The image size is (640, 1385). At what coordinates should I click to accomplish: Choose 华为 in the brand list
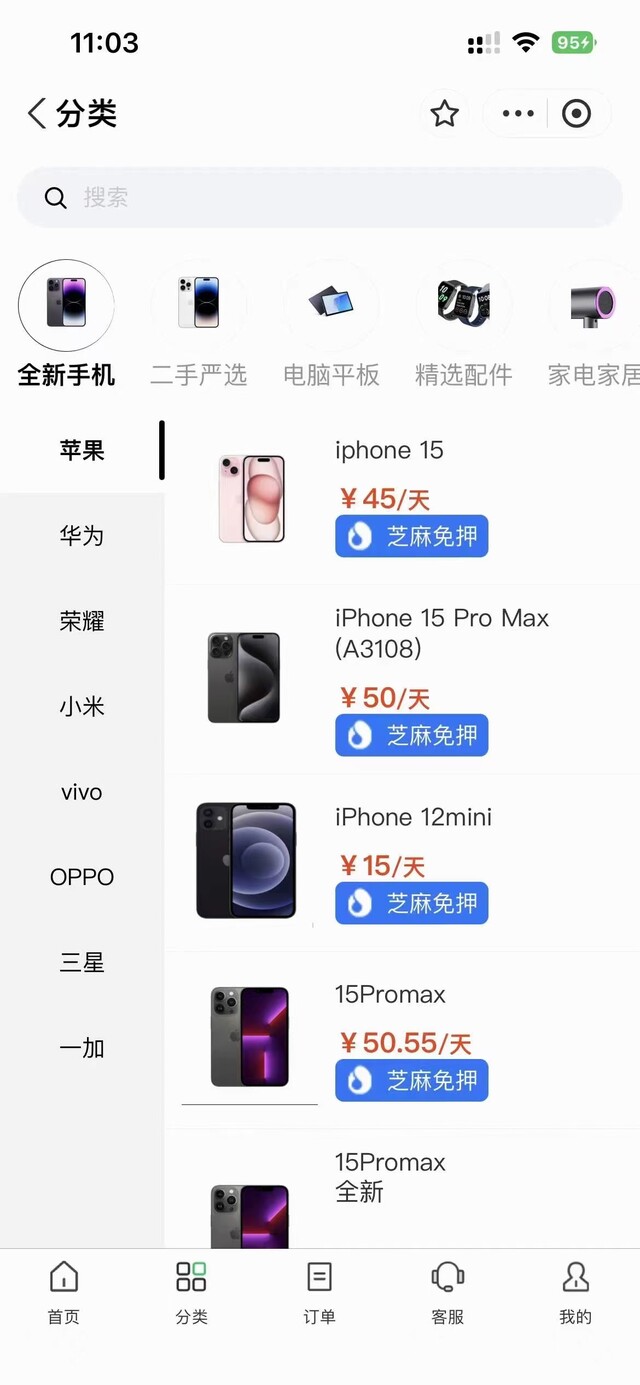82,536
